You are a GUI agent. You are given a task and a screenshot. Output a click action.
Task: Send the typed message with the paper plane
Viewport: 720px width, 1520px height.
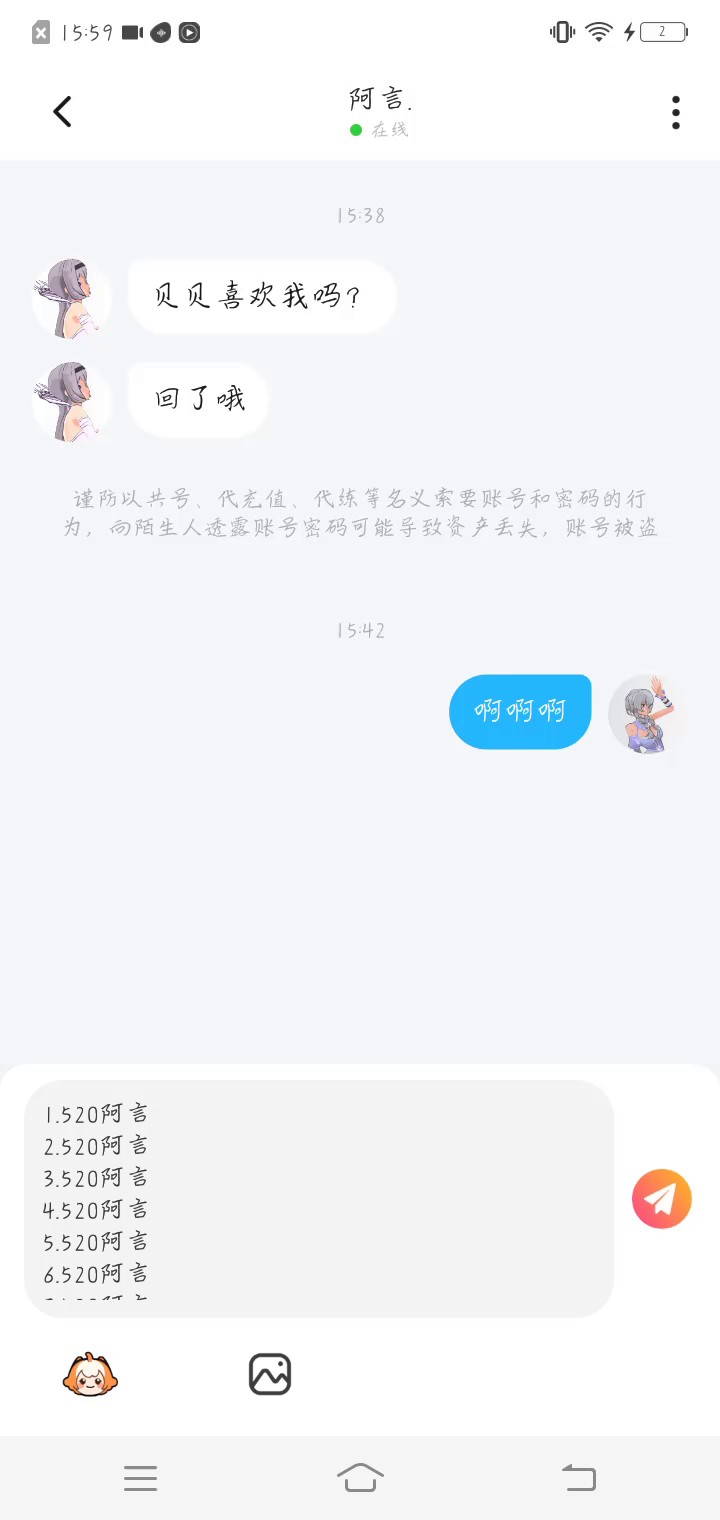661,1198
